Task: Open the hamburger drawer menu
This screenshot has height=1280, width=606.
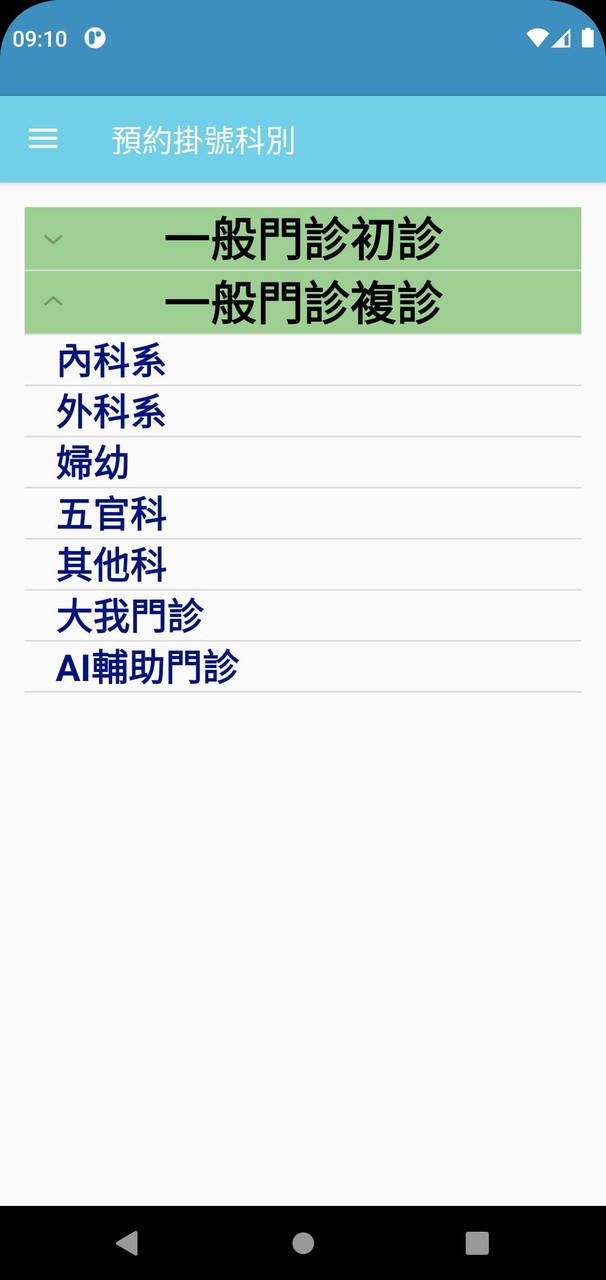Action: pyautogui.click(x=43, y=140)
